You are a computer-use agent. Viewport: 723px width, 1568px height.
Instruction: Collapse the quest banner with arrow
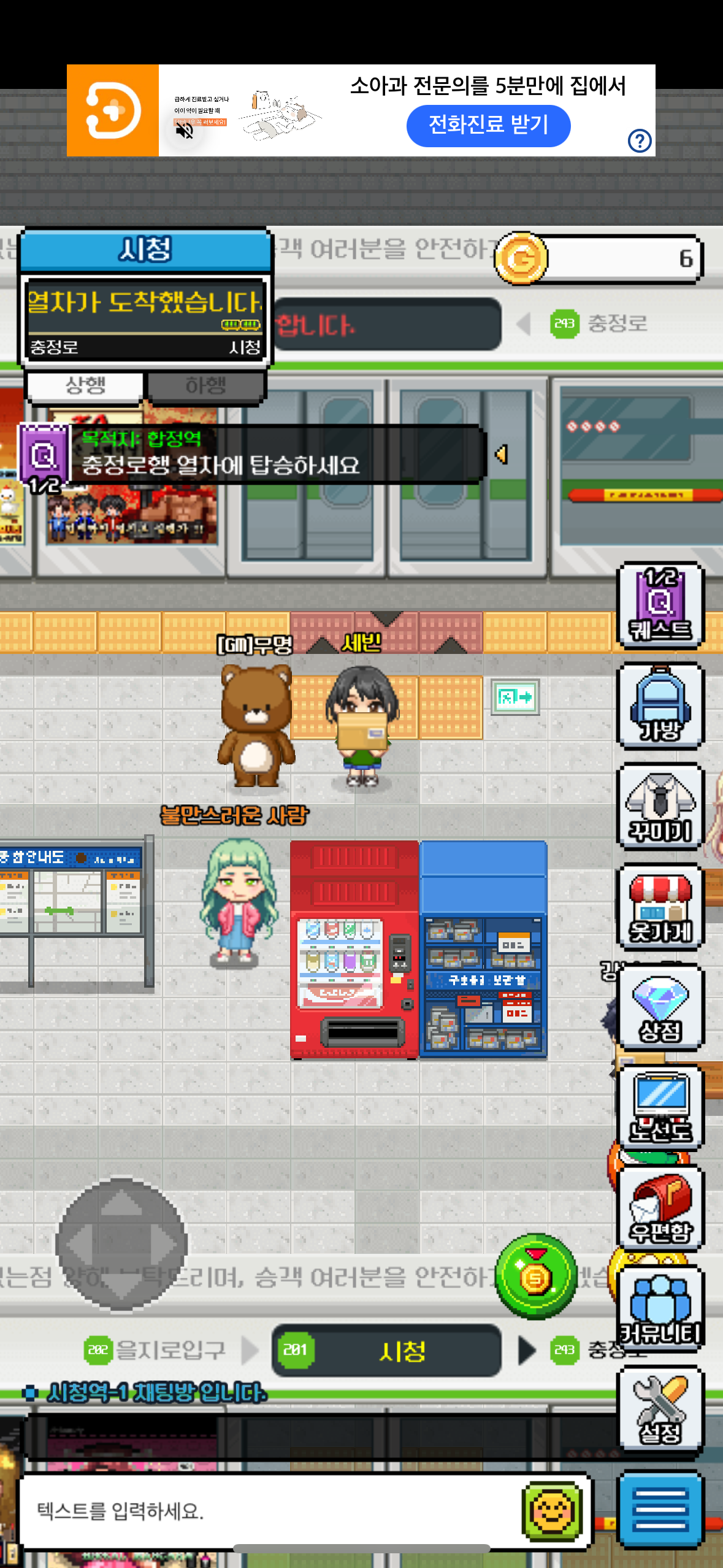coord(502,455)
